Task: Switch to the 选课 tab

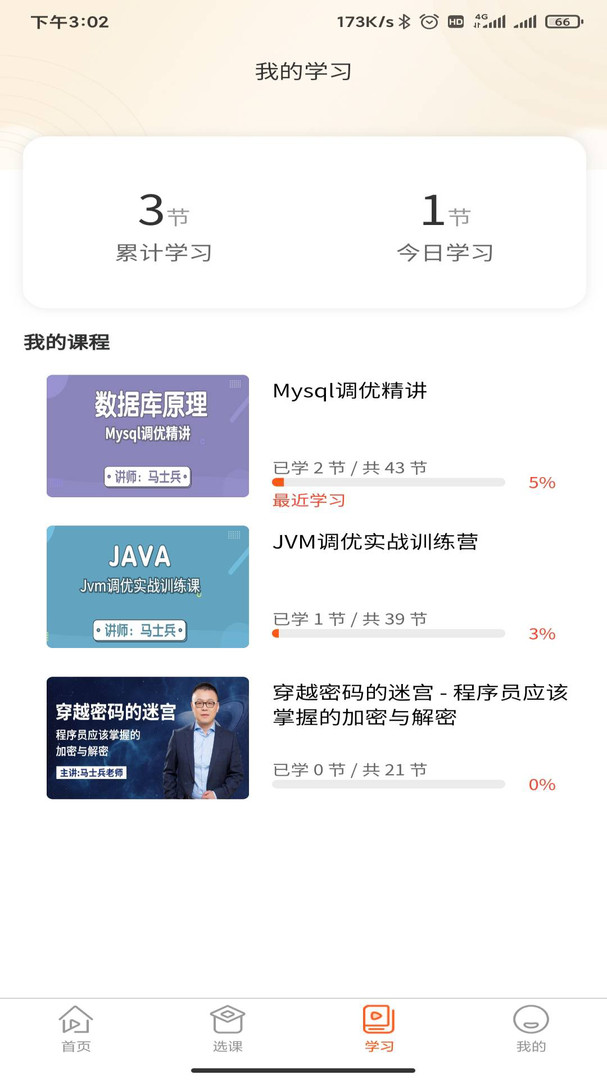Action: click(x=227, y=1029)
